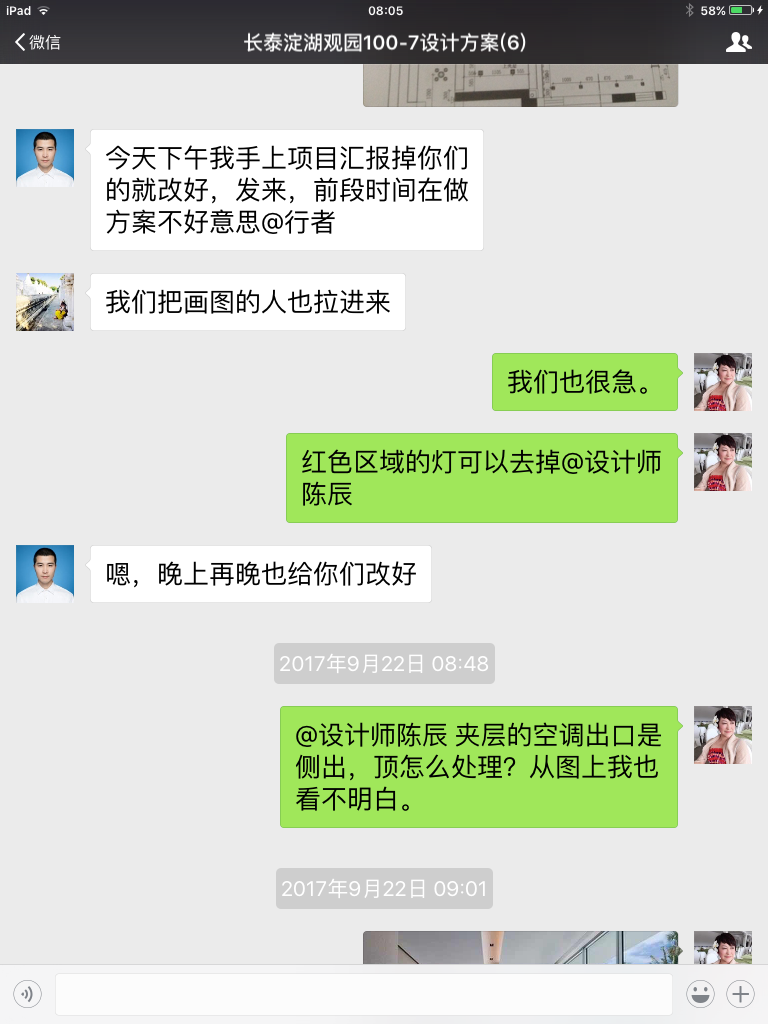
Task: Open the plus attachments menu
Action: [740, 994]
